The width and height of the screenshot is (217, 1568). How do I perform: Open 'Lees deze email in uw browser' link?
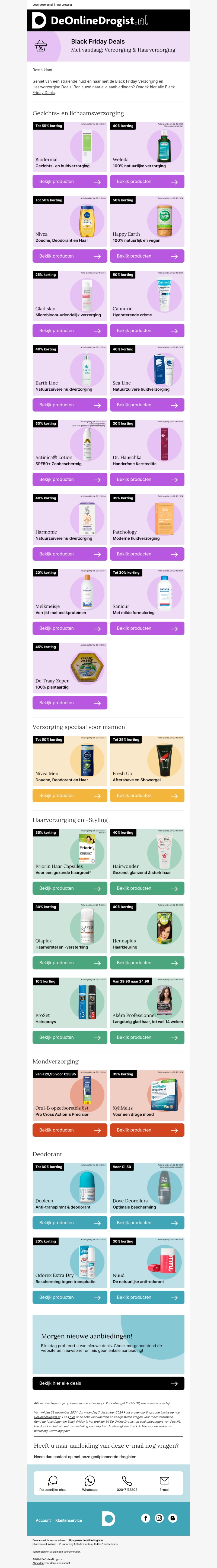tap(52, 4)
